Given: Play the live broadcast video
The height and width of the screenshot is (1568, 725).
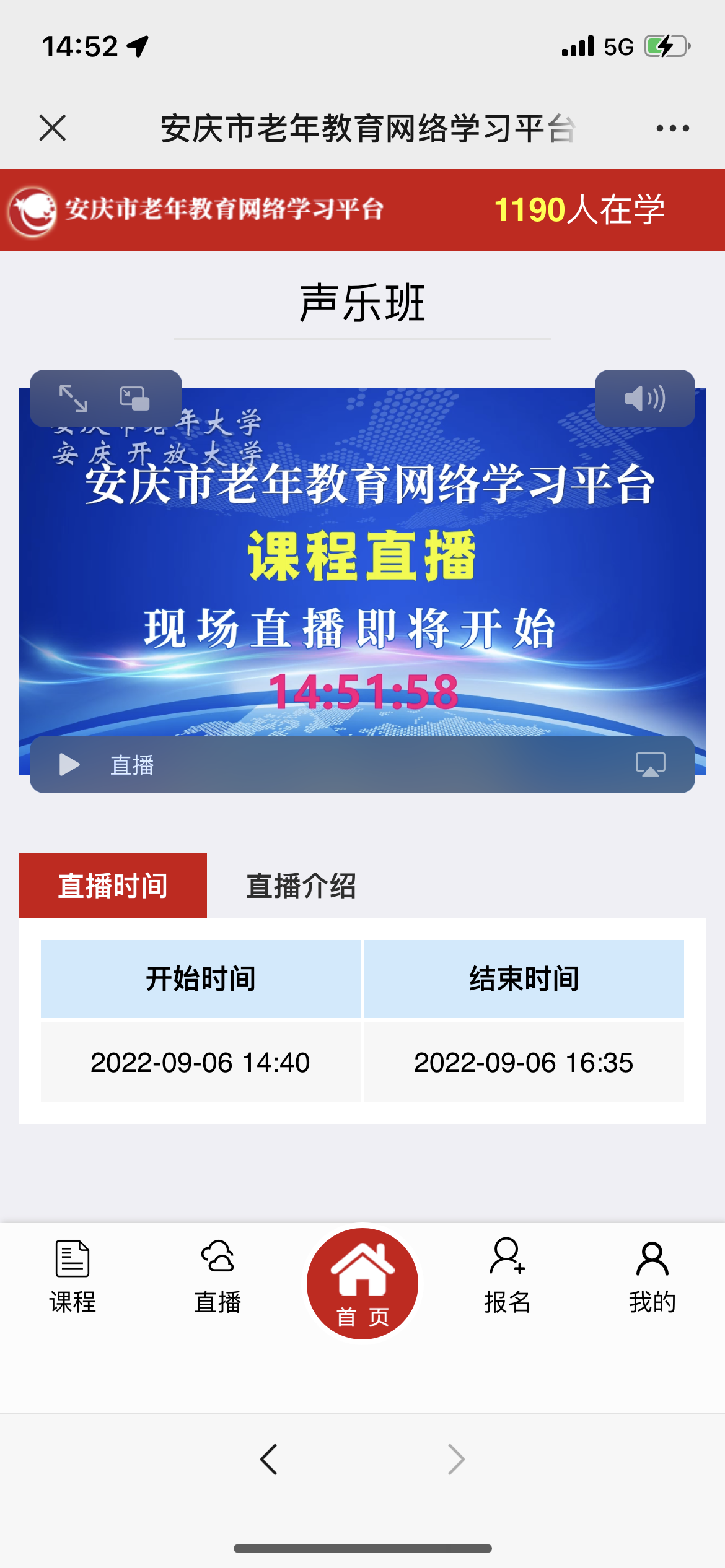Looking at the screenshot, I should click(x=69, y=765).
